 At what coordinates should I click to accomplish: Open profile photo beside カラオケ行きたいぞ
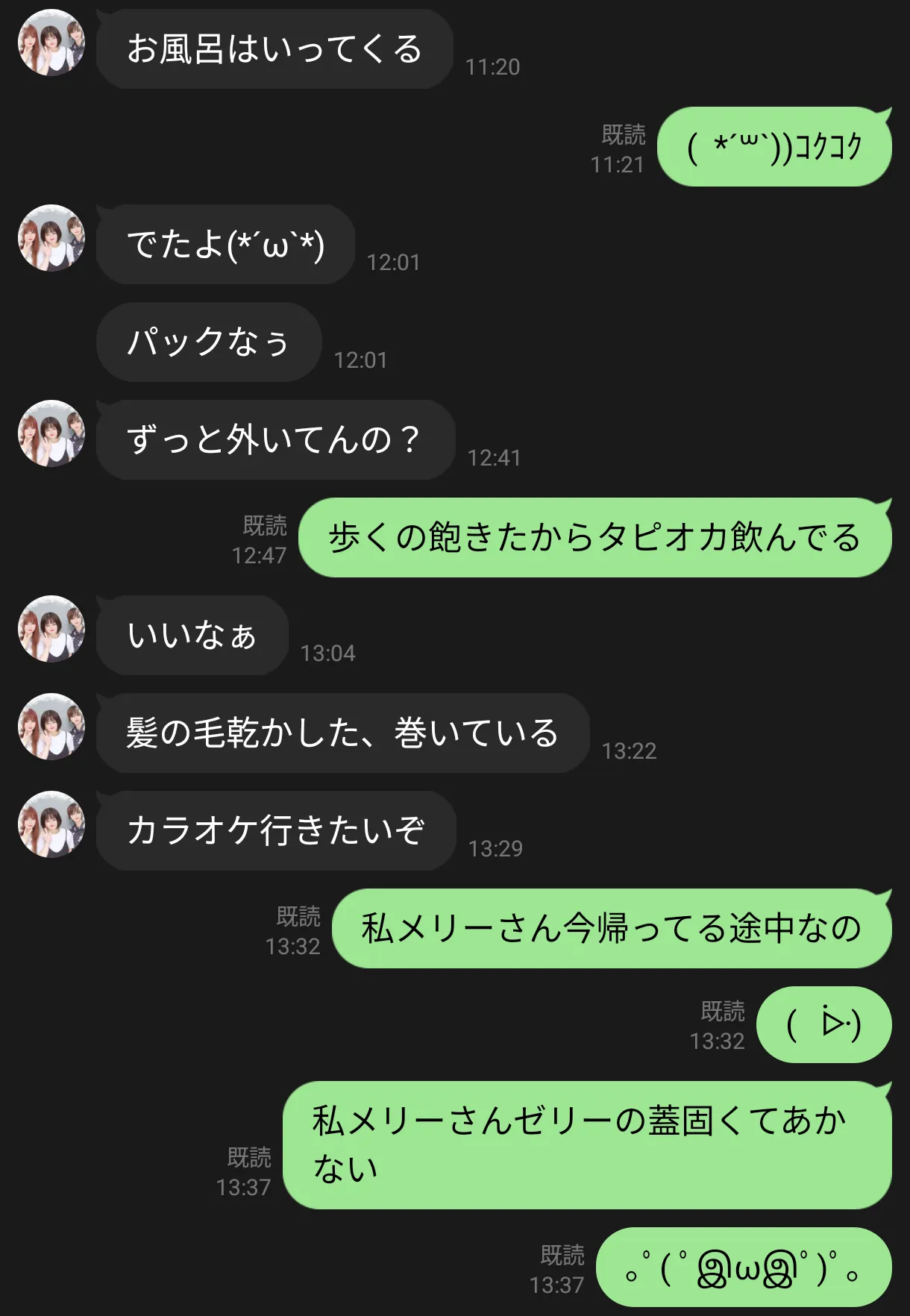click(51, 824)
